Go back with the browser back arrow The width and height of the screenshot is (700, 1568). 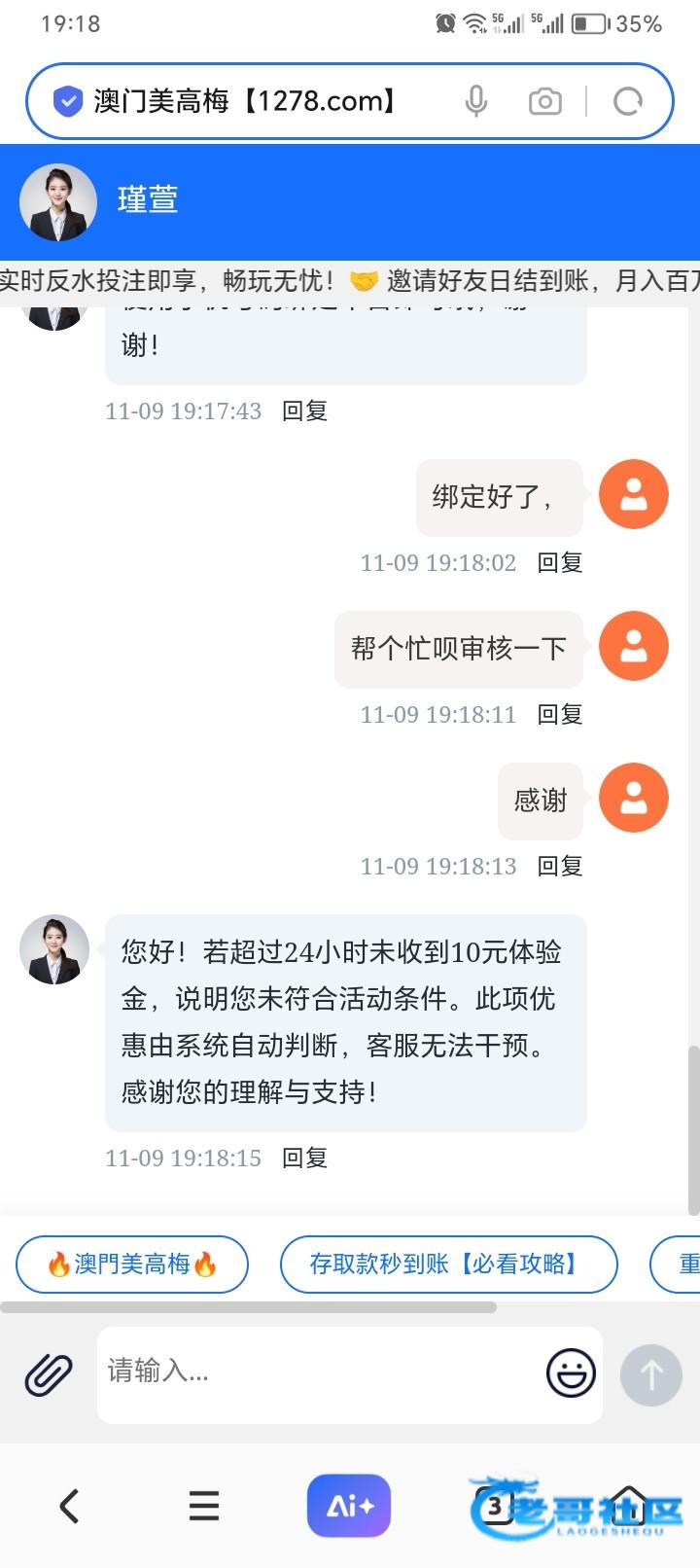pos(69,1506)
